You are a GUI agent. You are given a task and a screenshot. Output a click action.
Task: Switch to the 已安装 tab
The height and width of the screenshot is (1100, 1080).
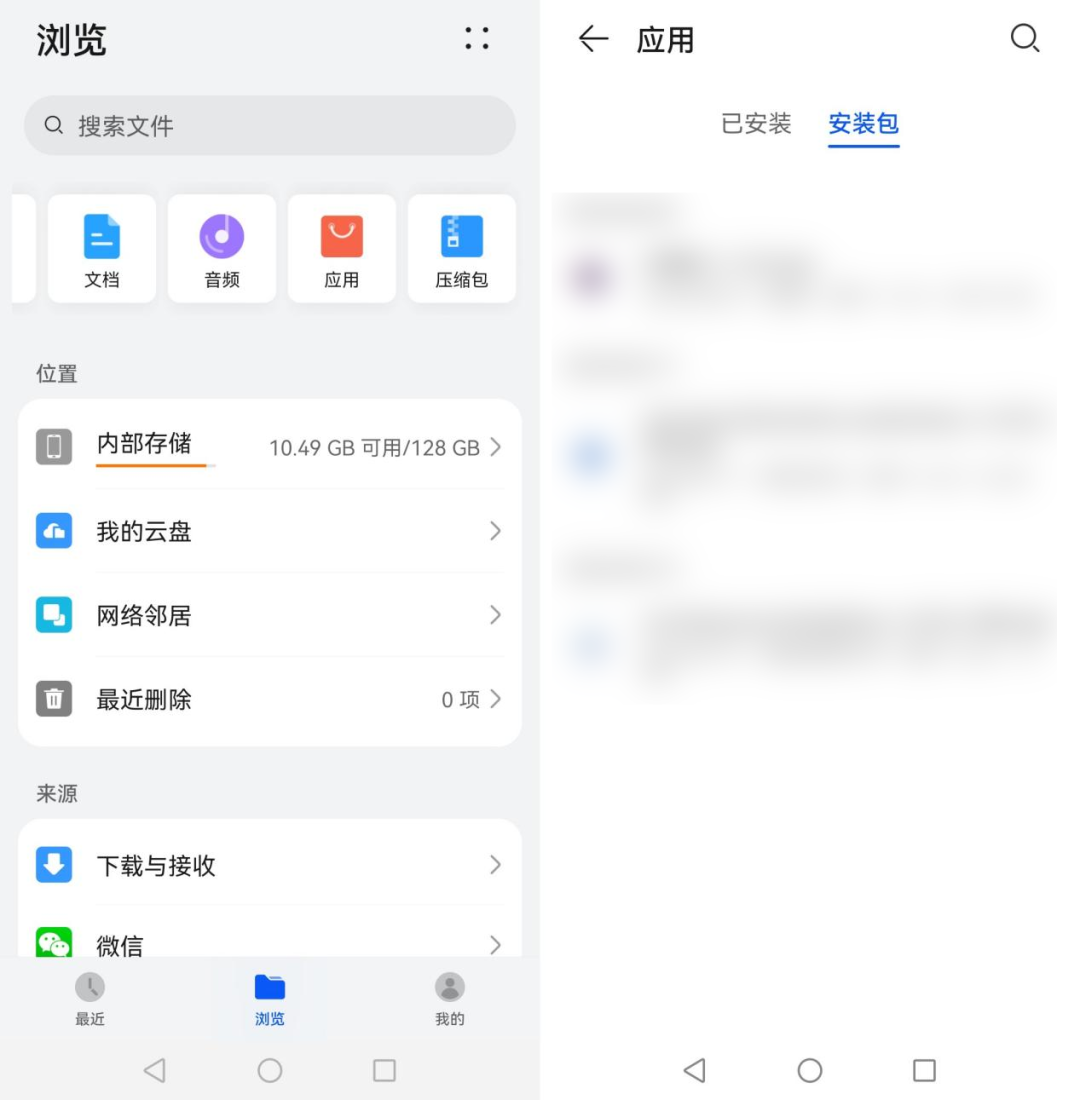pyautogui.click(x=757, y=123)
